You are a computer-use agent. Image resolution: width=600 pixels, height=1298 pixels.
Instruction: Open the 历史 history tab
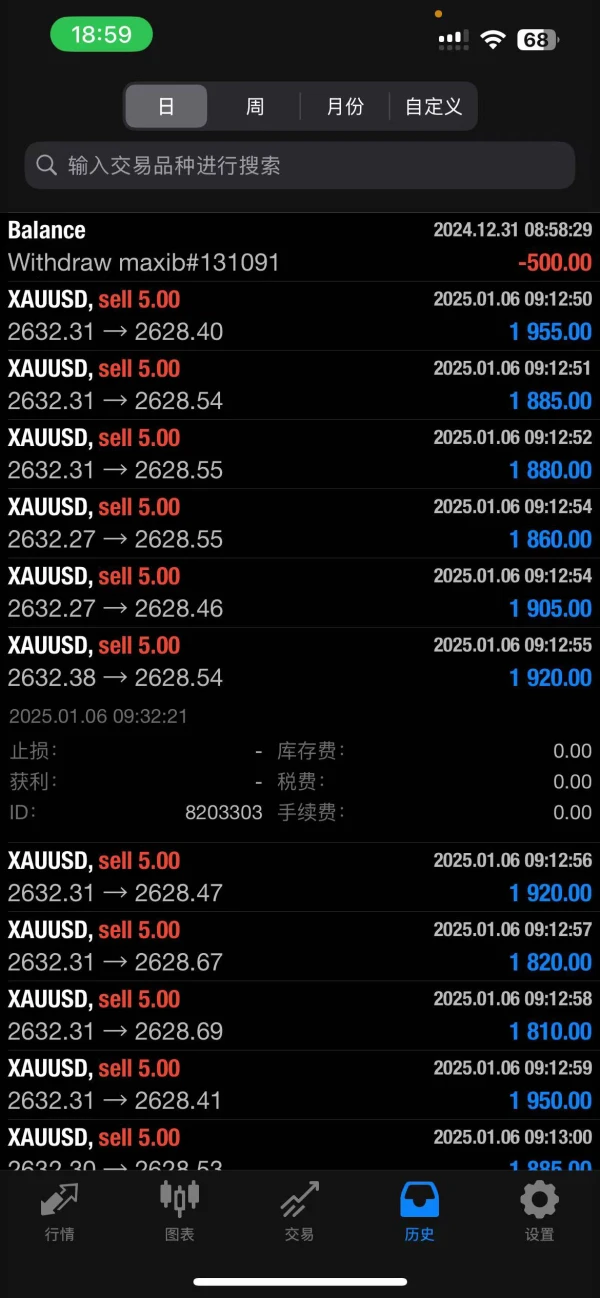point(419,1210)
